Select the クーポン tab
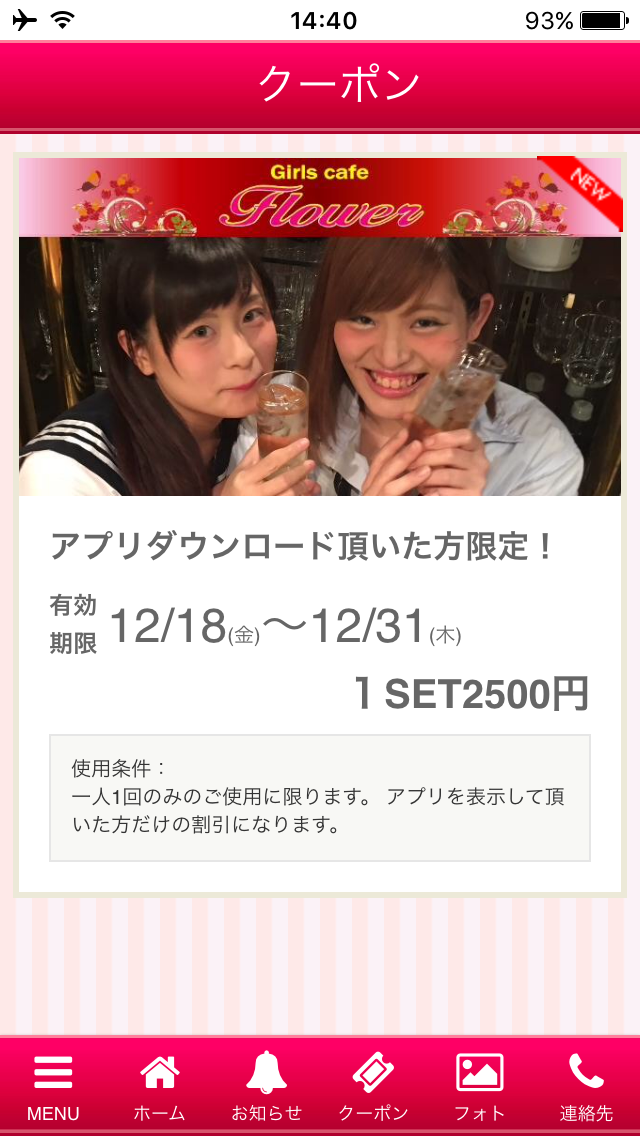 373,1086
